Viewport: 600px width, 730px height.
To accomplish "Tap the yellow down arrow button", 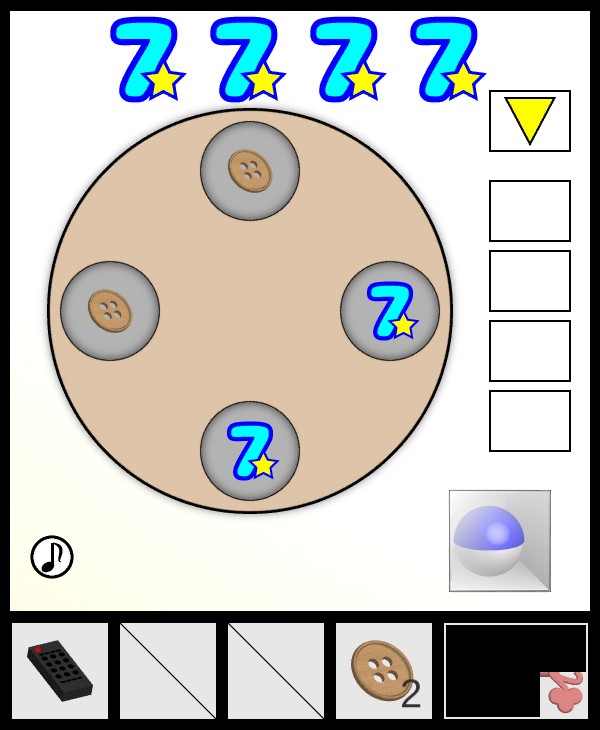I will pyautogui.click(x=530, y=121).
